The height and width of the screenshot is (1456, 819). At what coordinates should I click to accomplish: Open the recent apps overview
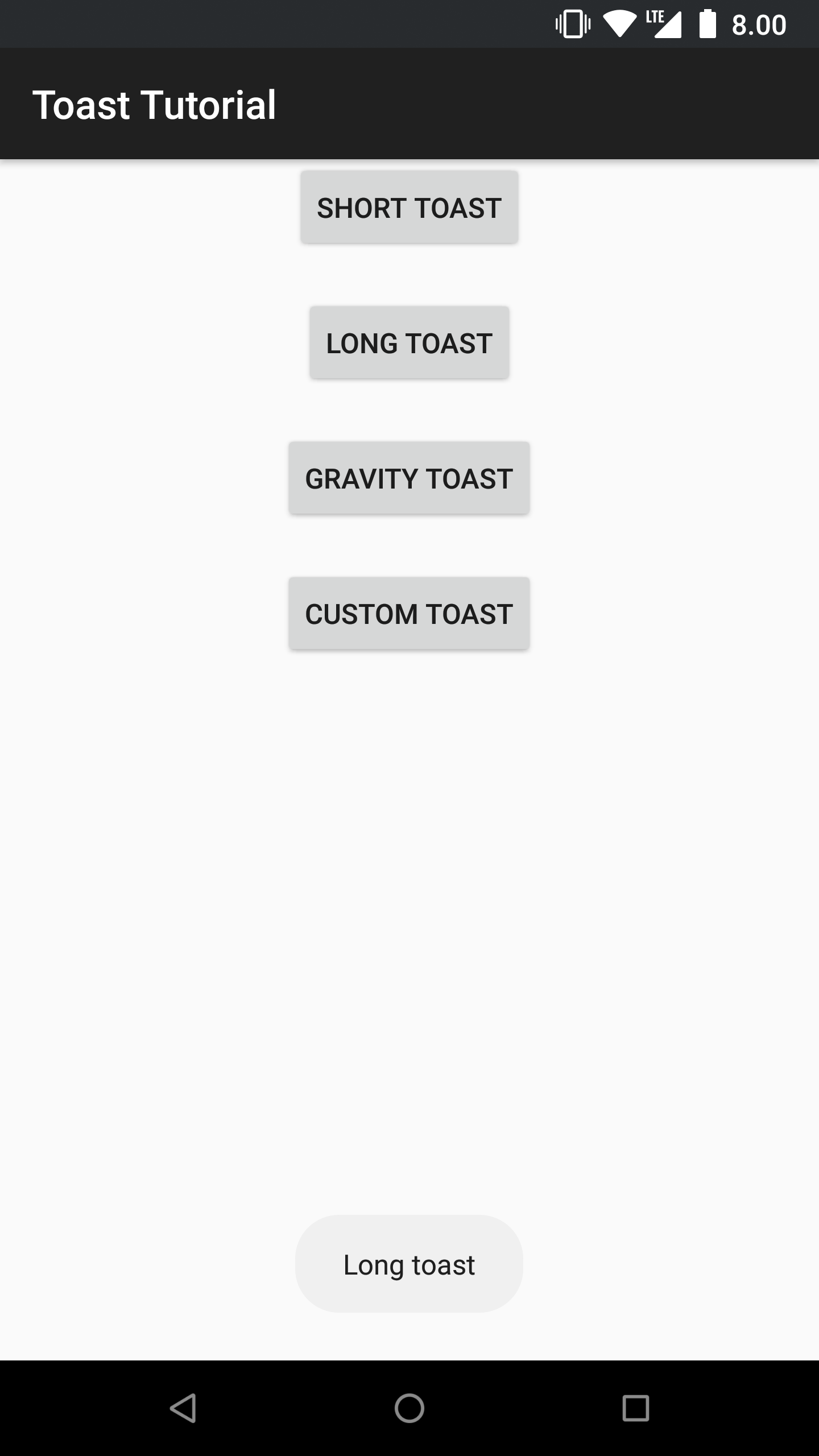(x=636, y=1408)
